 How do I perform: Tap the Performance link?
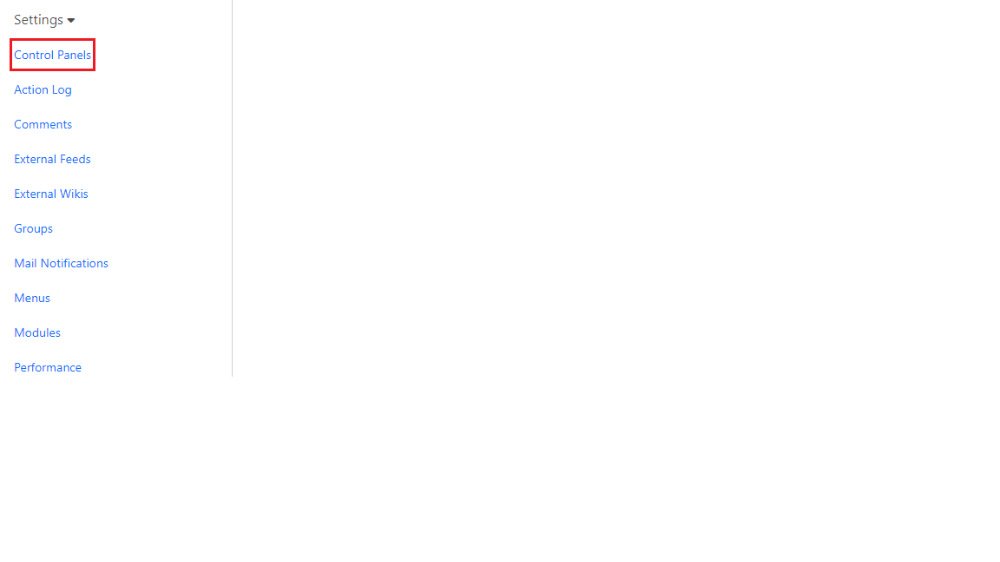pos(48,368)
